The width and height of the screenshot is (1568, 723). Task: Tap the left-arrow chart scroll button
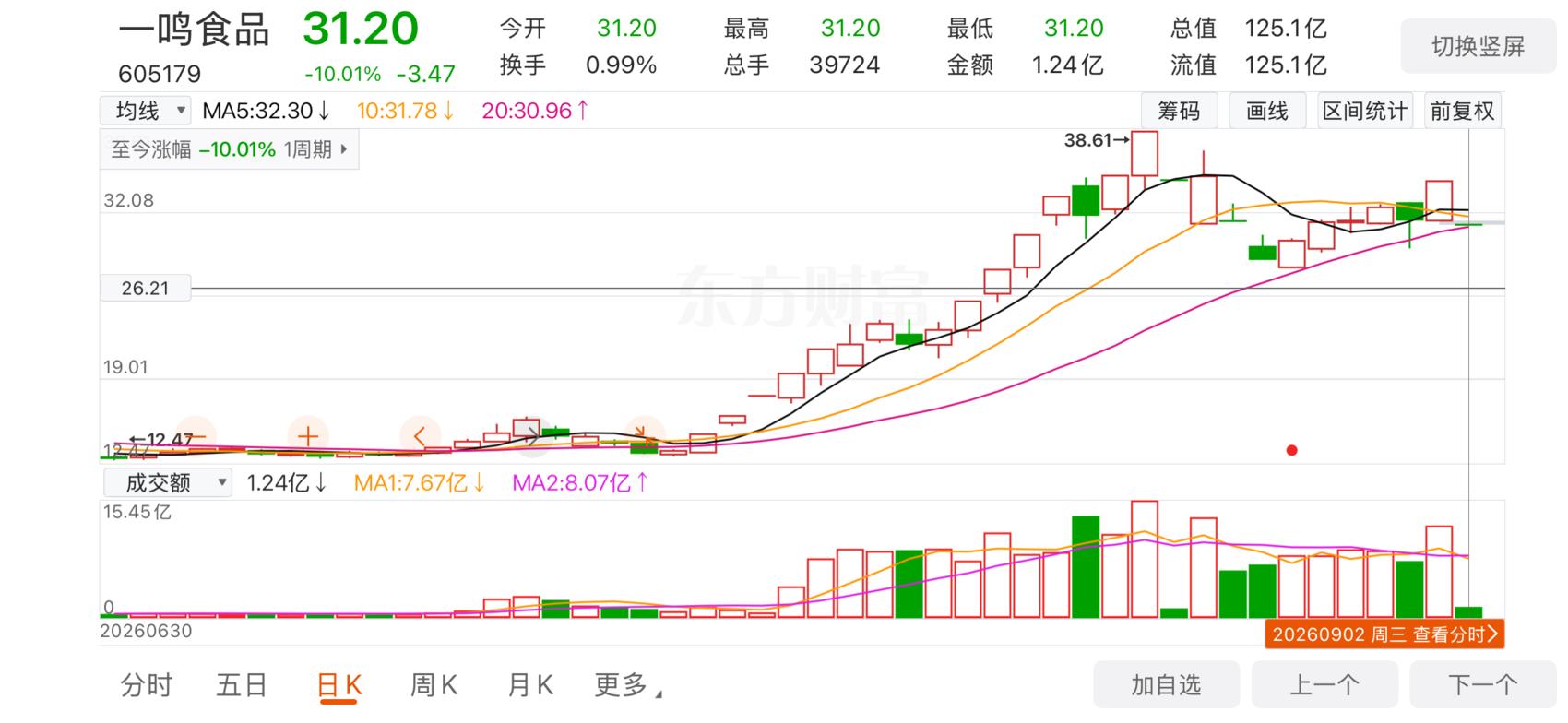[x=420, y=436]
